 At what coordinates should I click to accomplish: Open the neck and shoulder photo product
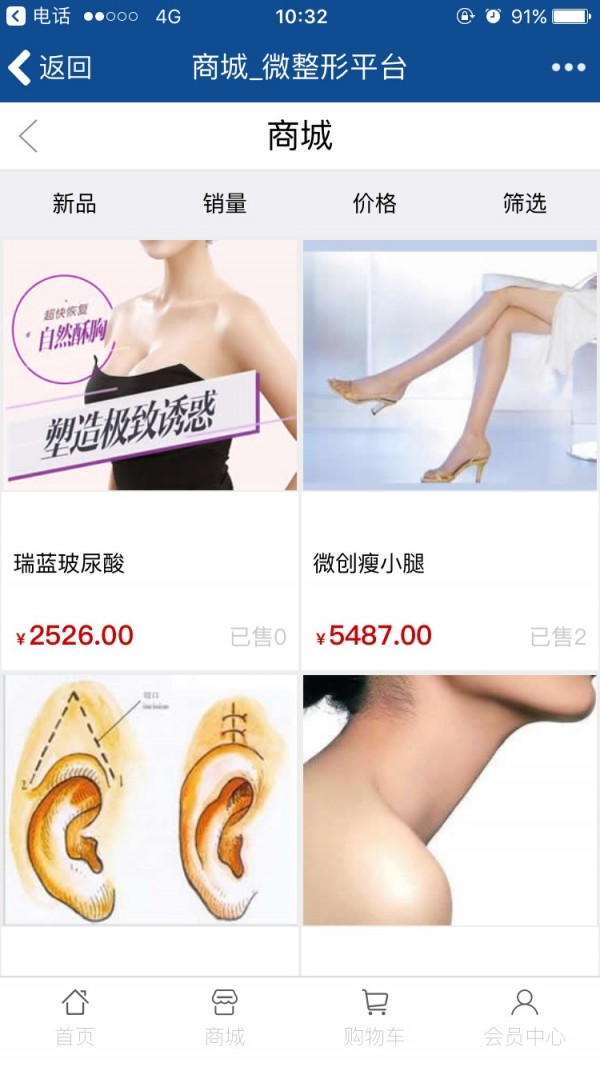(450, 800)
